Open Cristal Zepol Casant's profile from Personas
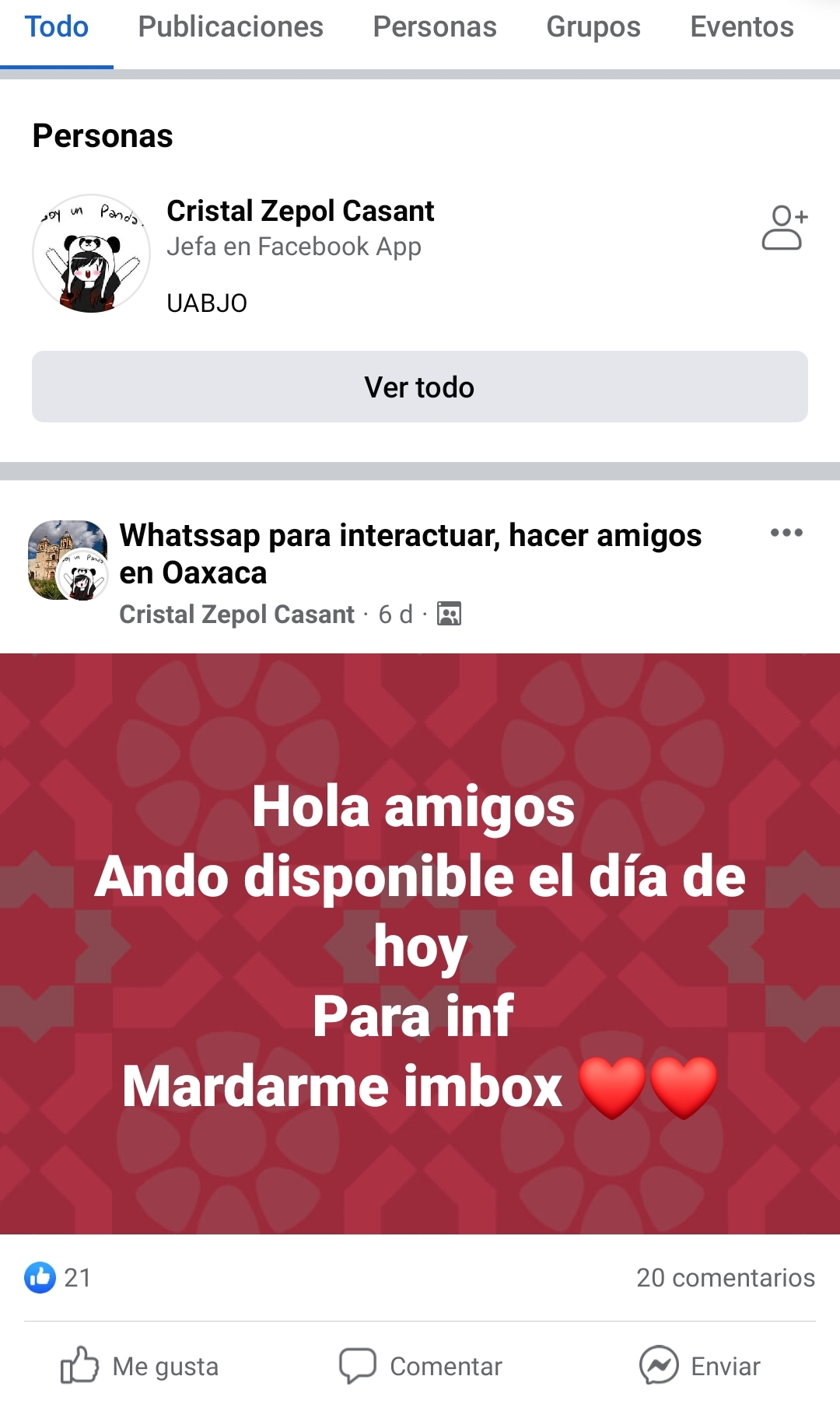Viewport: 840px width, 1418px height. [300, 211]
